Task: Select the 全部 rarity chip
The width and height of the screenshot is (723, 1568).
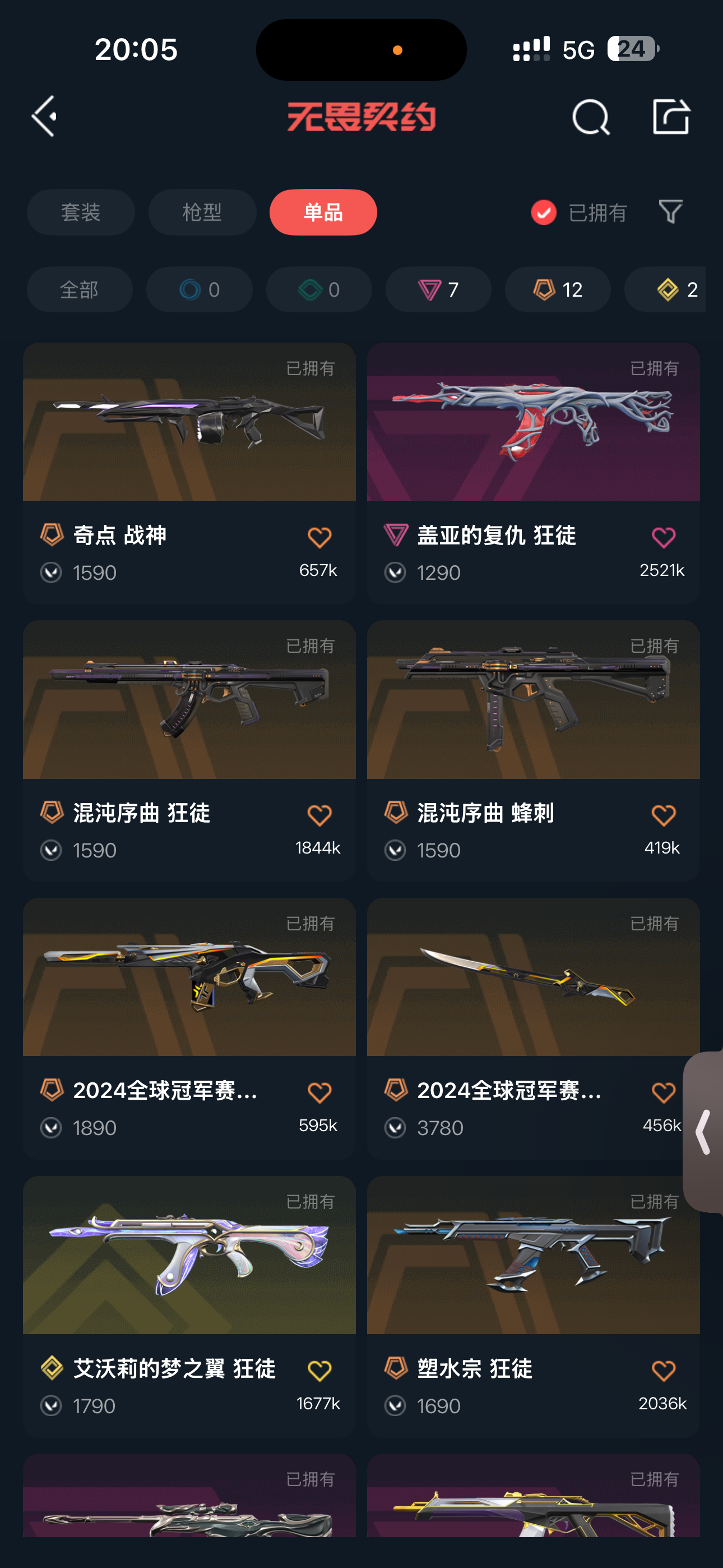Action: pyautogui.click(x=80, y=290)
